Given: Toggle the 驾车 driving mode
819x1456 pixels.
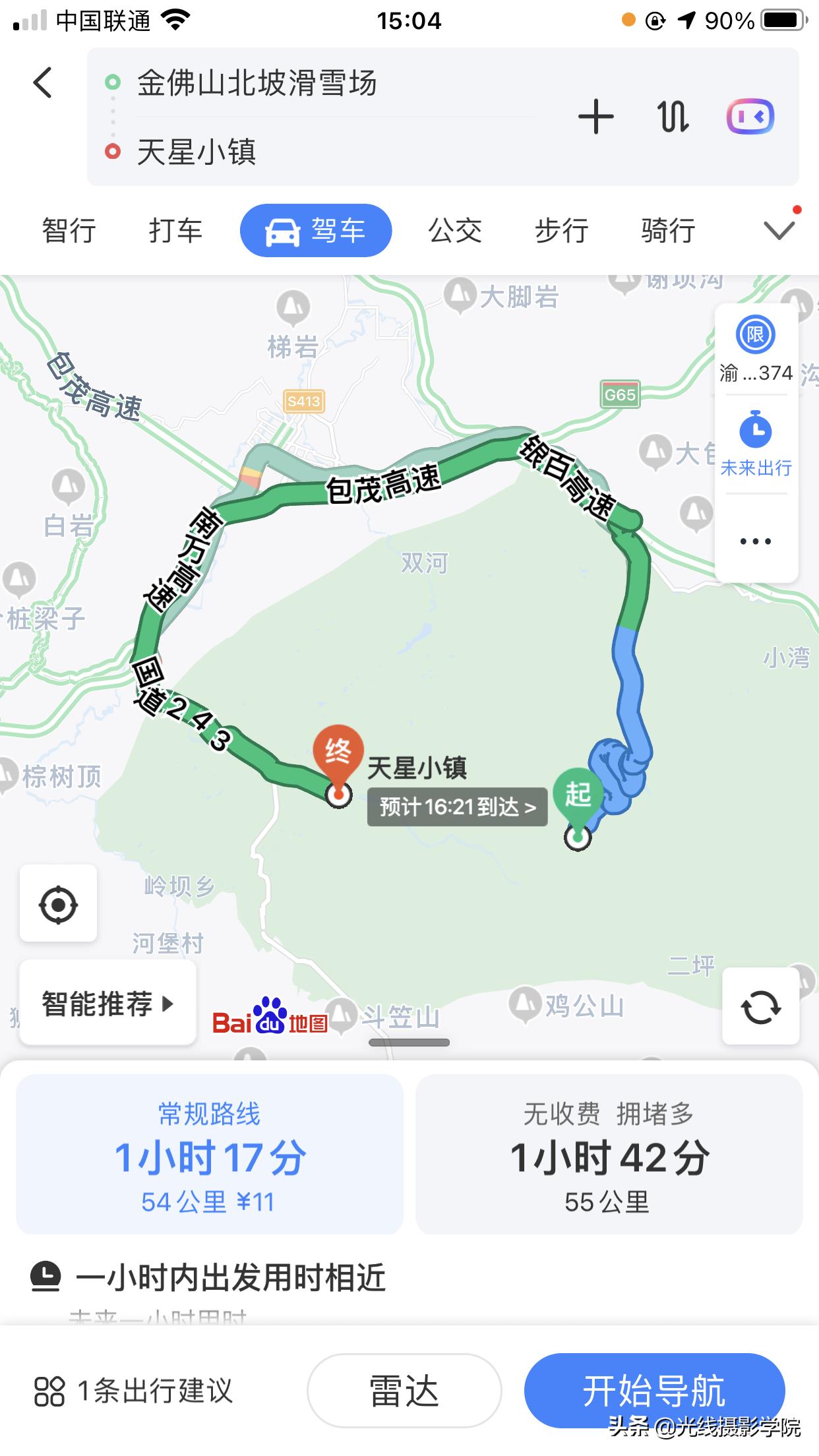Looking at the screenshot, I should pos(315,230).
